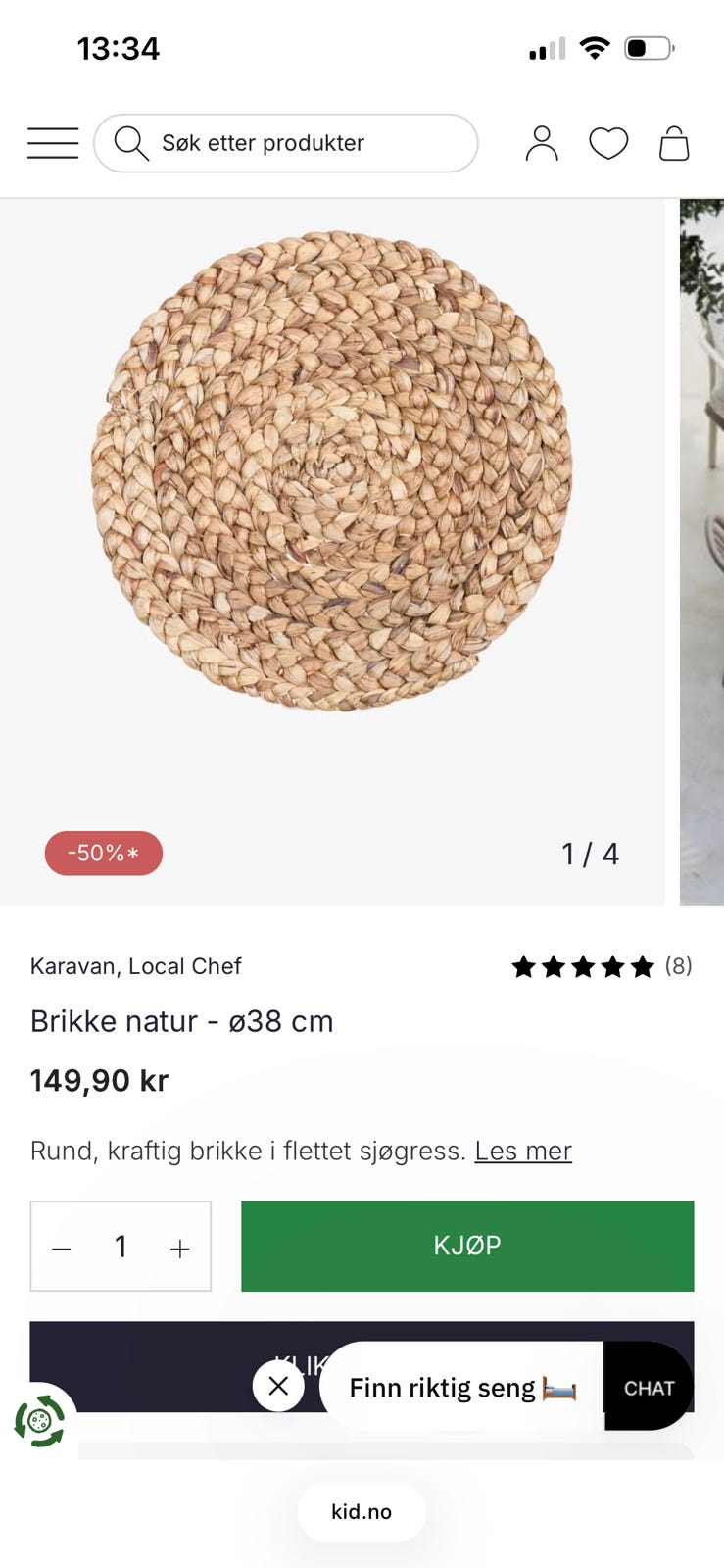Dismiss the Finn riktig seng popup

pos(278,1386)
